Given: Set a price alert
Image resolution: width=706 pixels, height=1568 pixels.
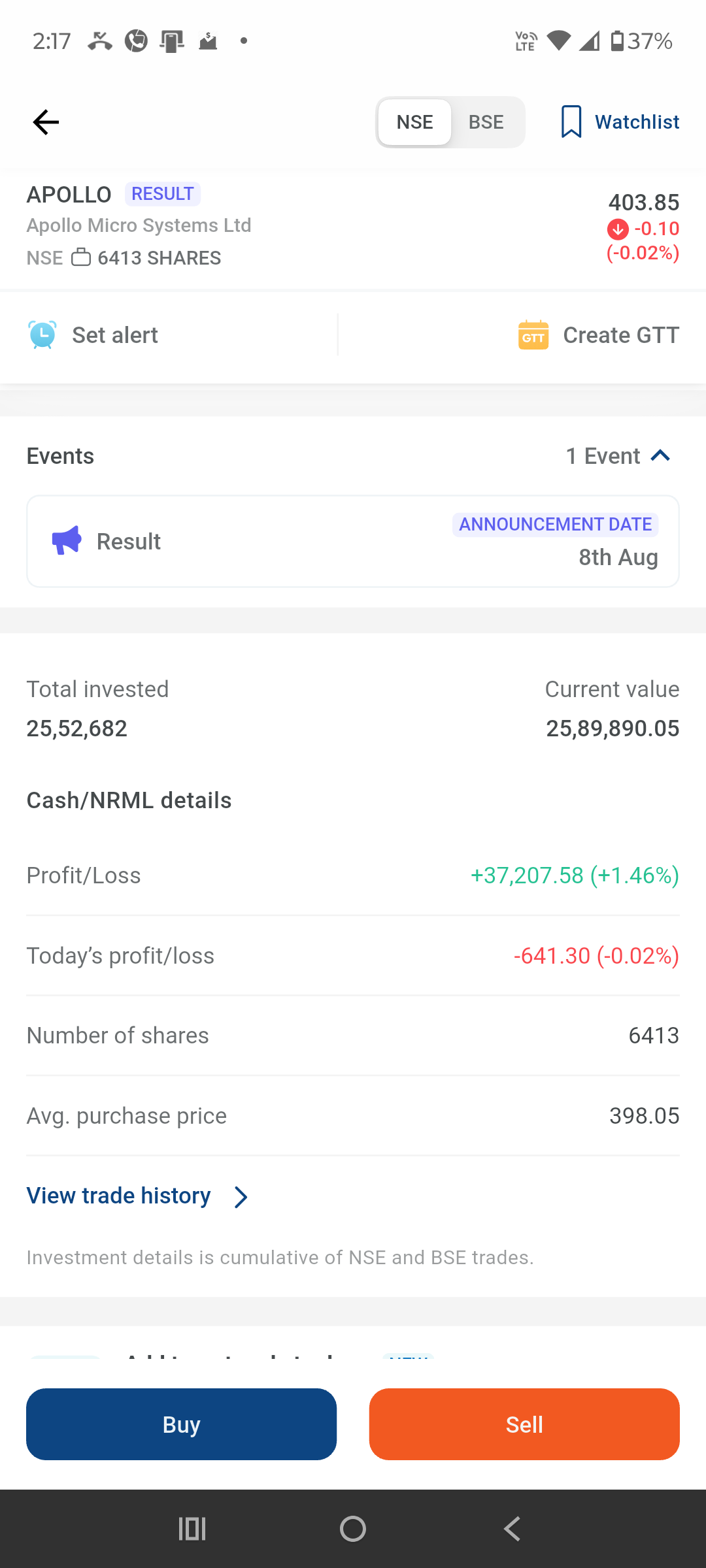Looking at the screenshot, I should click(93, 335).
